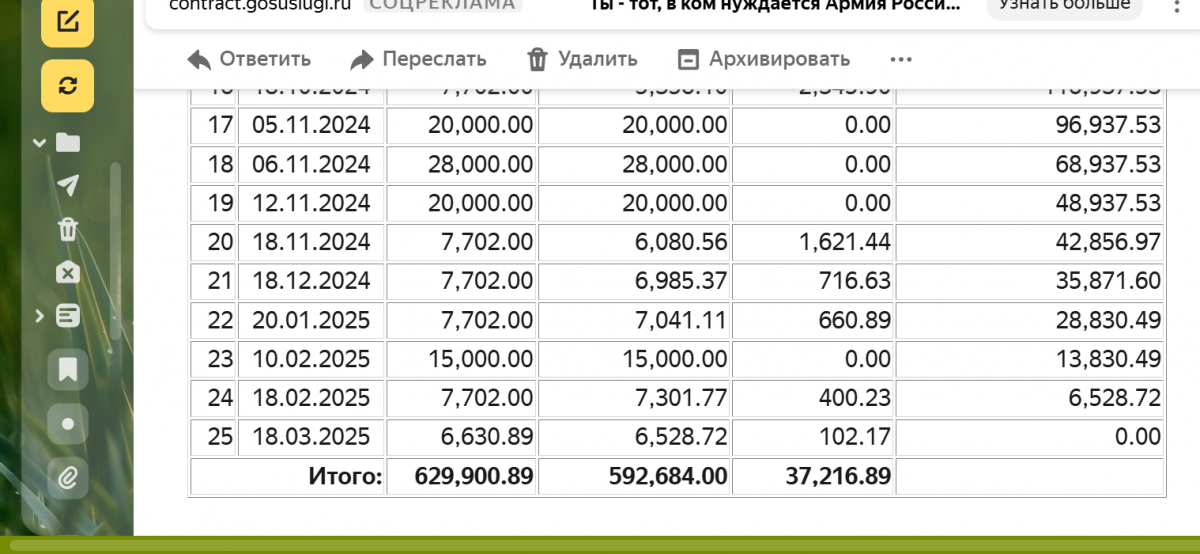Filter emails with attachments via the paperclip icon

pos(68,478)
